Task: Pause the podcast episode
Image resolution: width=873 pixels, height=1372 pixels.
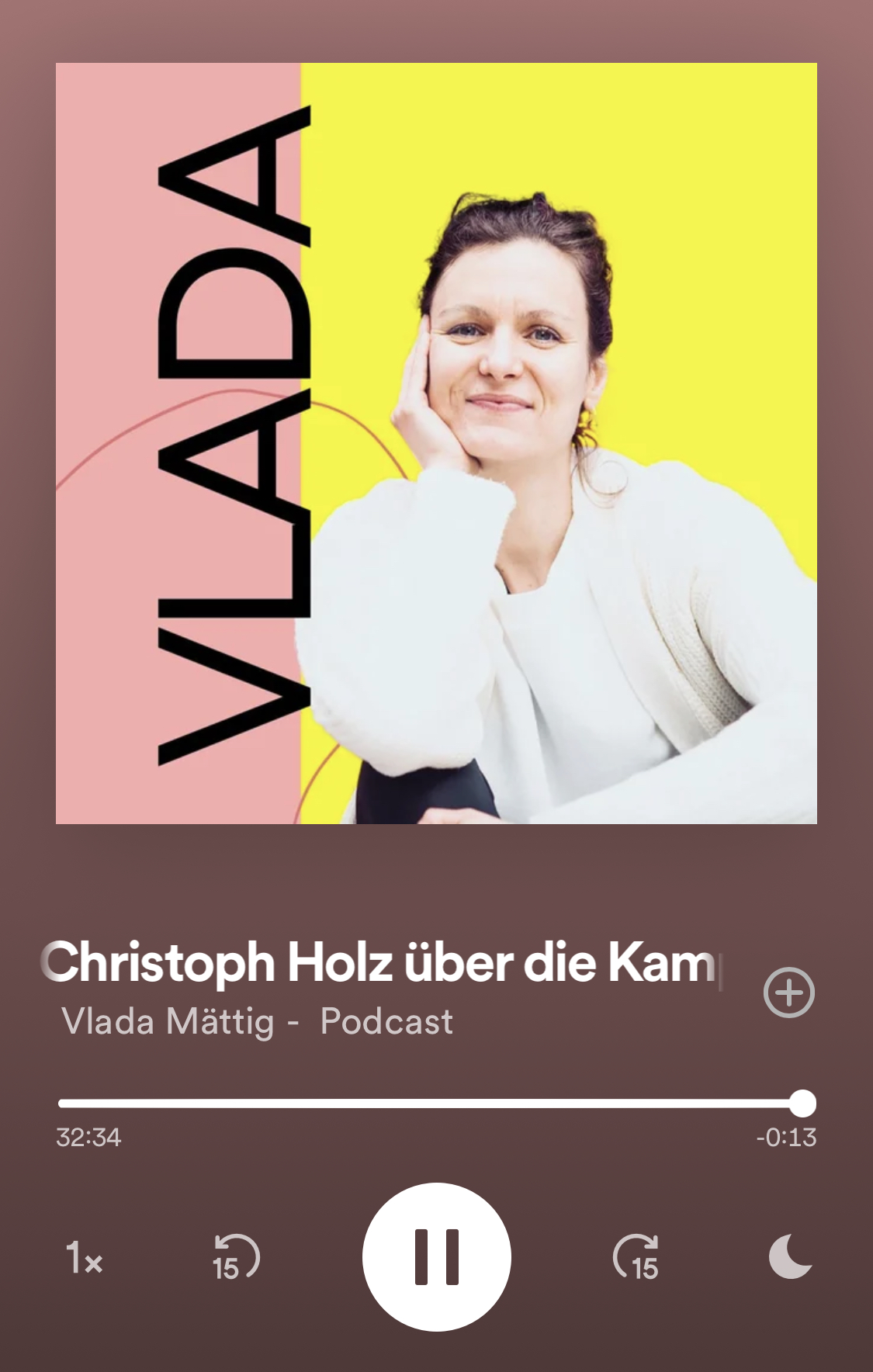Action: [436, 1256]
